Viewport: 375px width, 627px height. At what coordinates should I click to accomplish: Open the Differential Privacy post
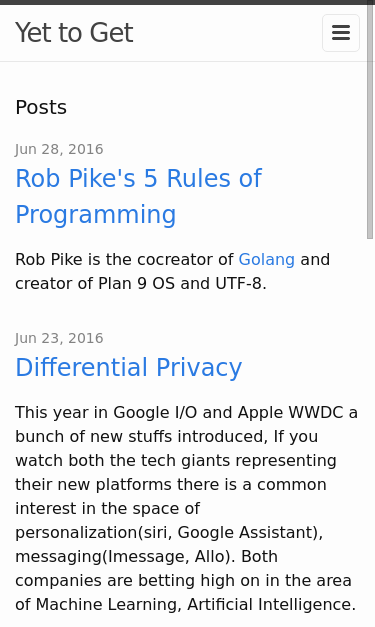129,367
